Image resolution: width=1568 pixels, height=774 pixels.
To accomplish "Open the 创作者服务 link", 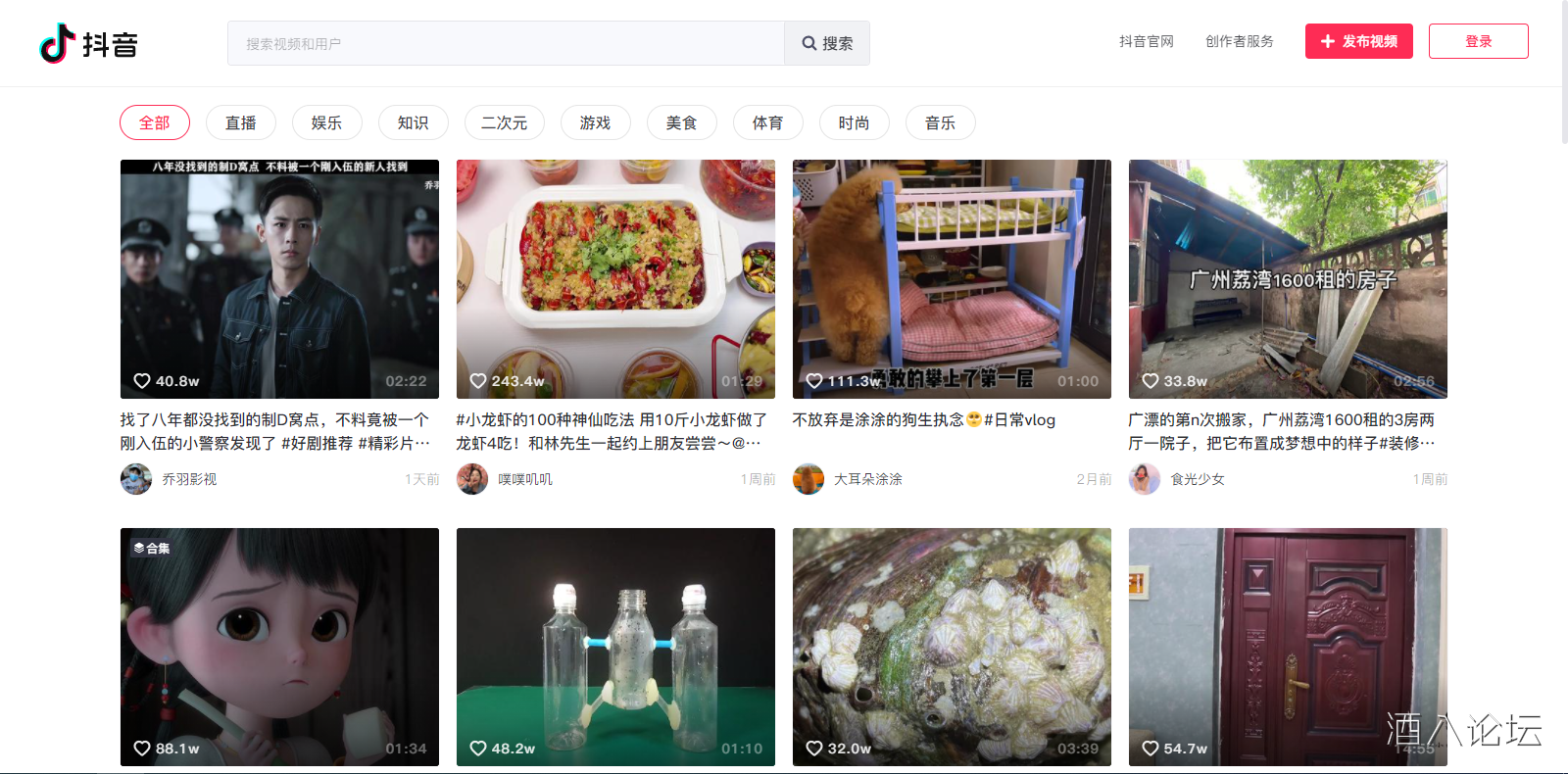I will coord(1239,41).
